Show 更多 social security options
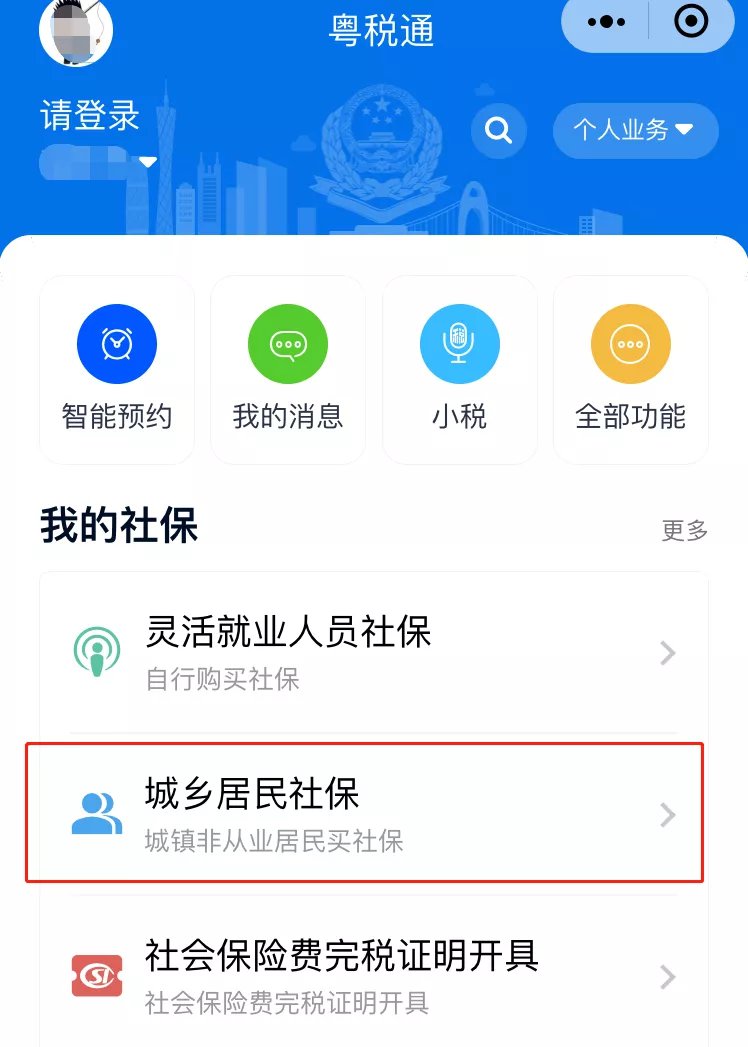748x1047 pixels. (x=685, y=530)
